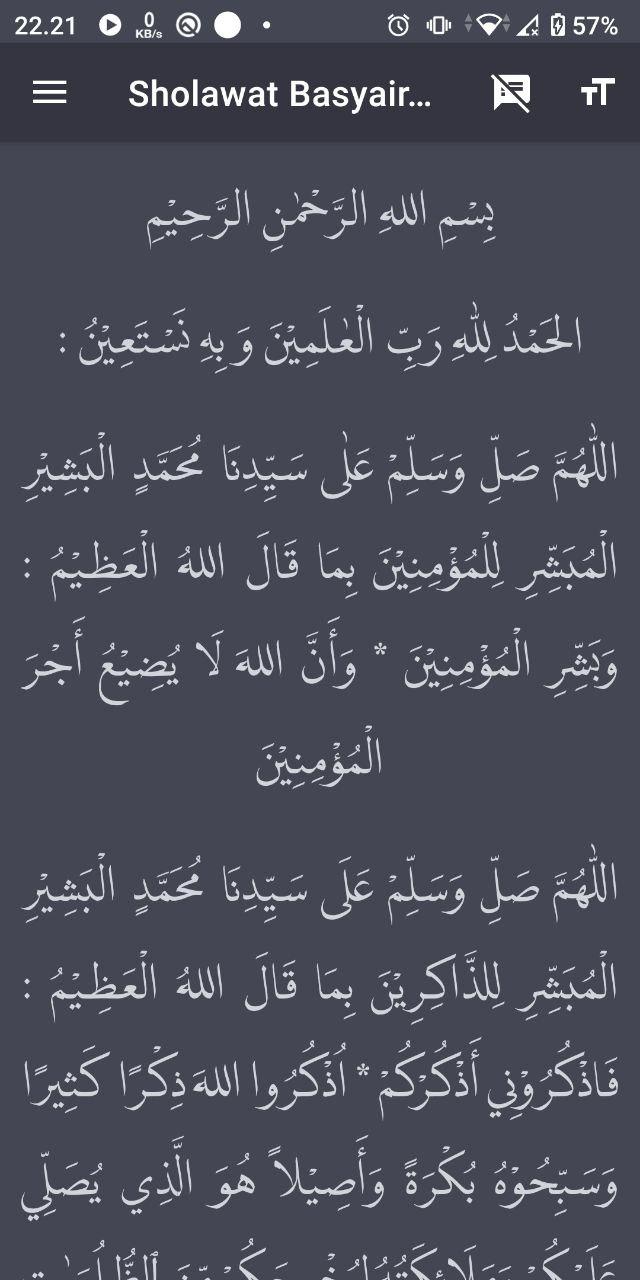
Task: Open the text size settings icon
Action: (x=596, y=94)
